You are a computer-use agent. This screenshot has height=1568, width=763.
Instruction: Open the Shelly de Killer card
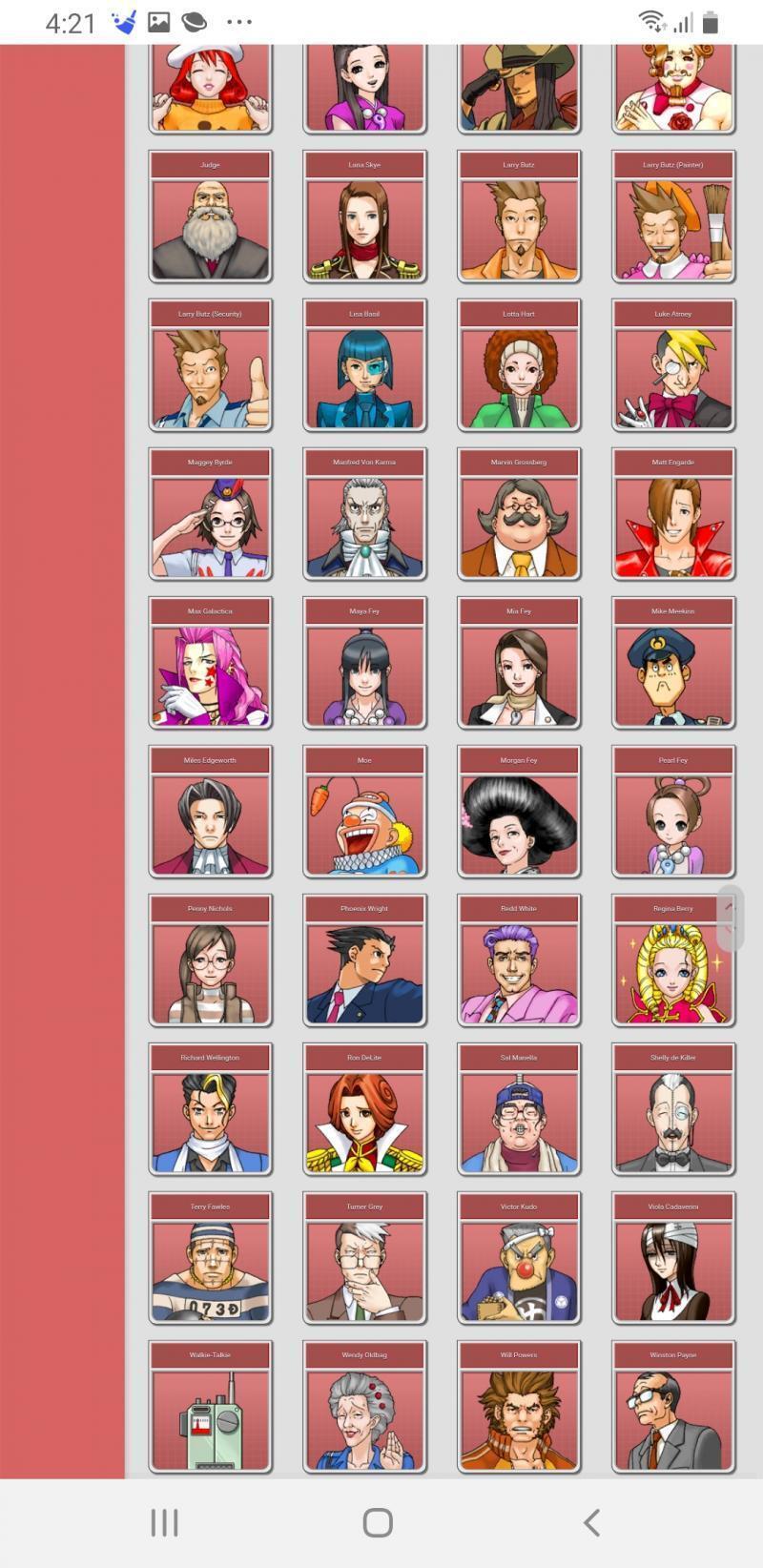pos(673,1109)
